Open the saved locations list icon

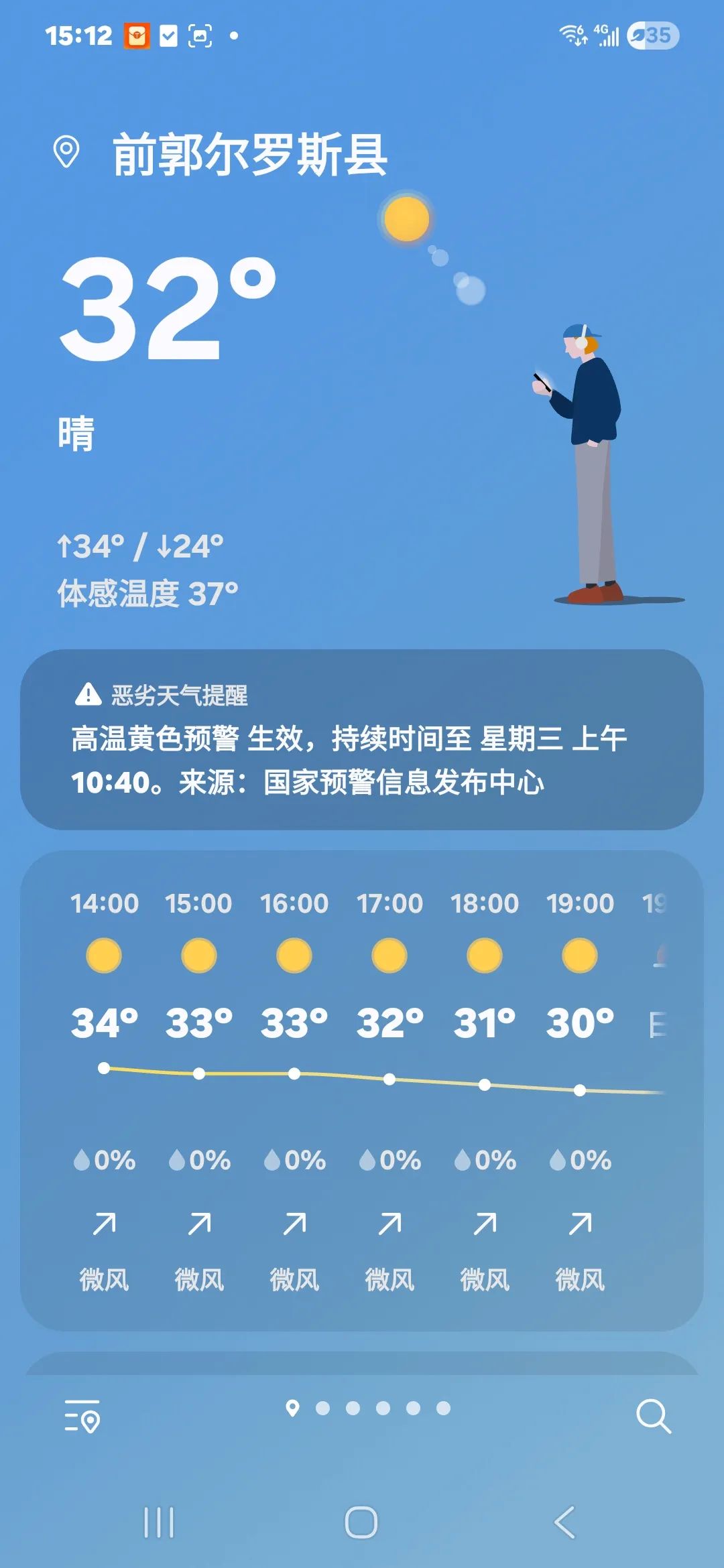click(x=82, y=1415)
